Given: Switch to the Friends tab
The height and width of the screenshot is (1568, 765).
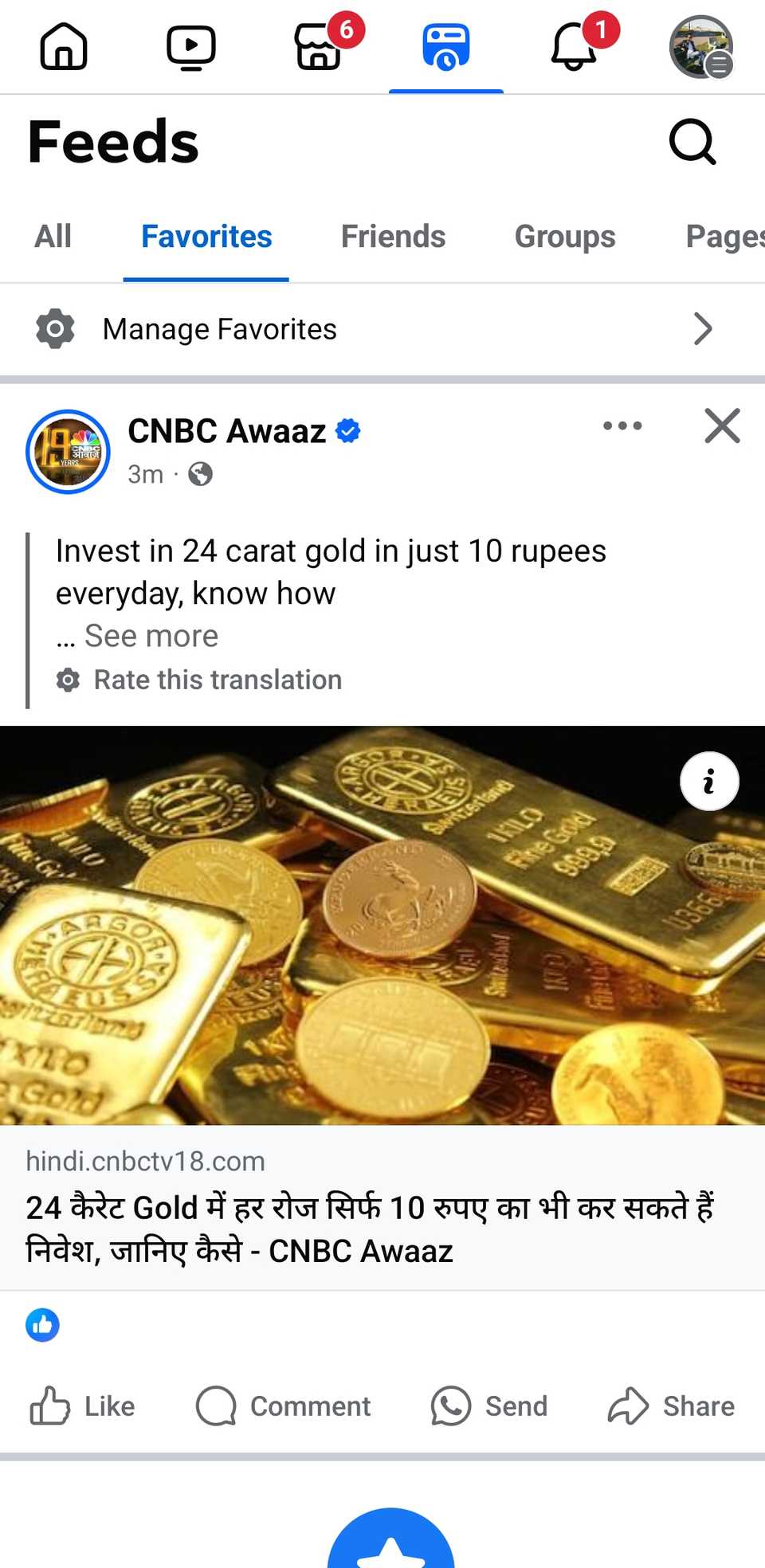Looking at the screenshot, I should tap(393, 237).
